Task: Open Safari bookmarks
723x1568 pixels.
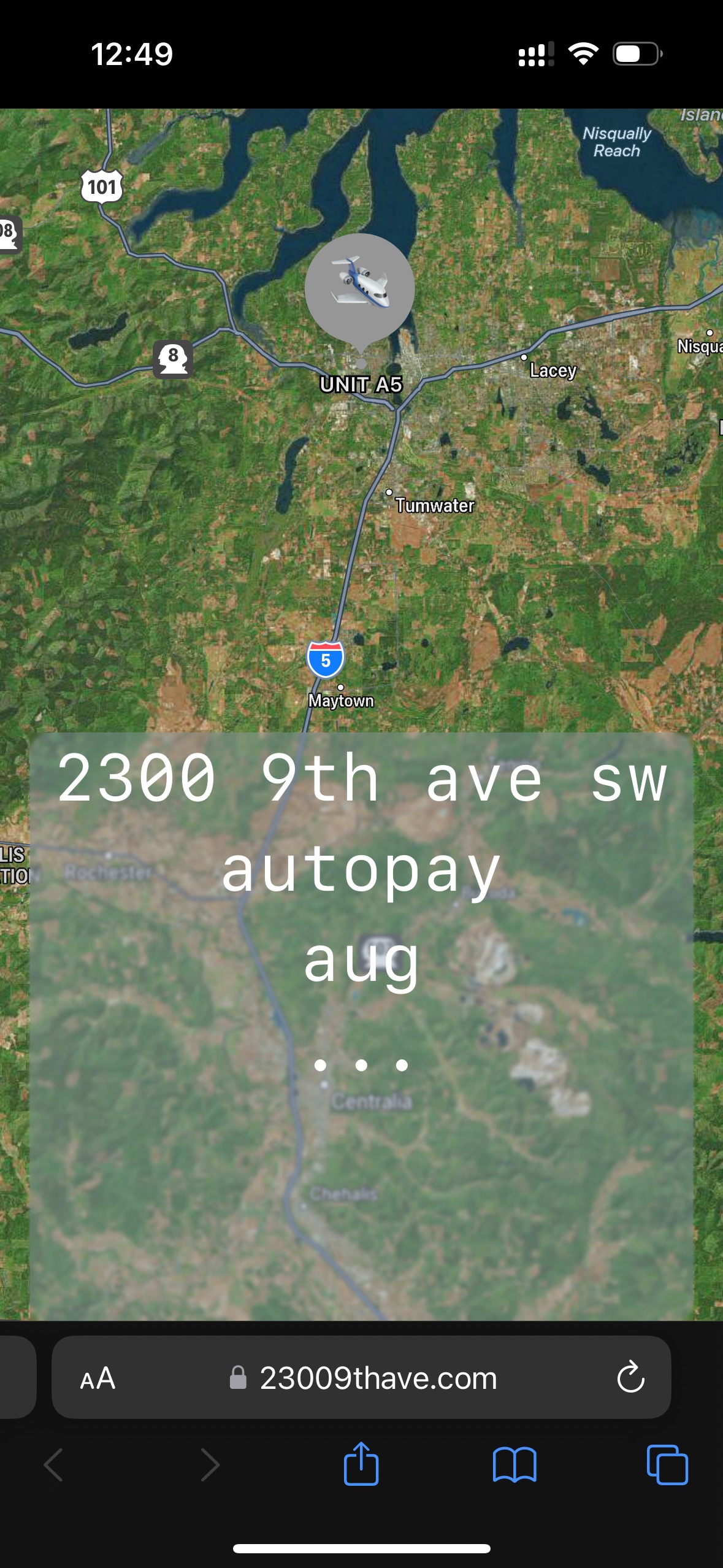Action: pos(514,1465)
